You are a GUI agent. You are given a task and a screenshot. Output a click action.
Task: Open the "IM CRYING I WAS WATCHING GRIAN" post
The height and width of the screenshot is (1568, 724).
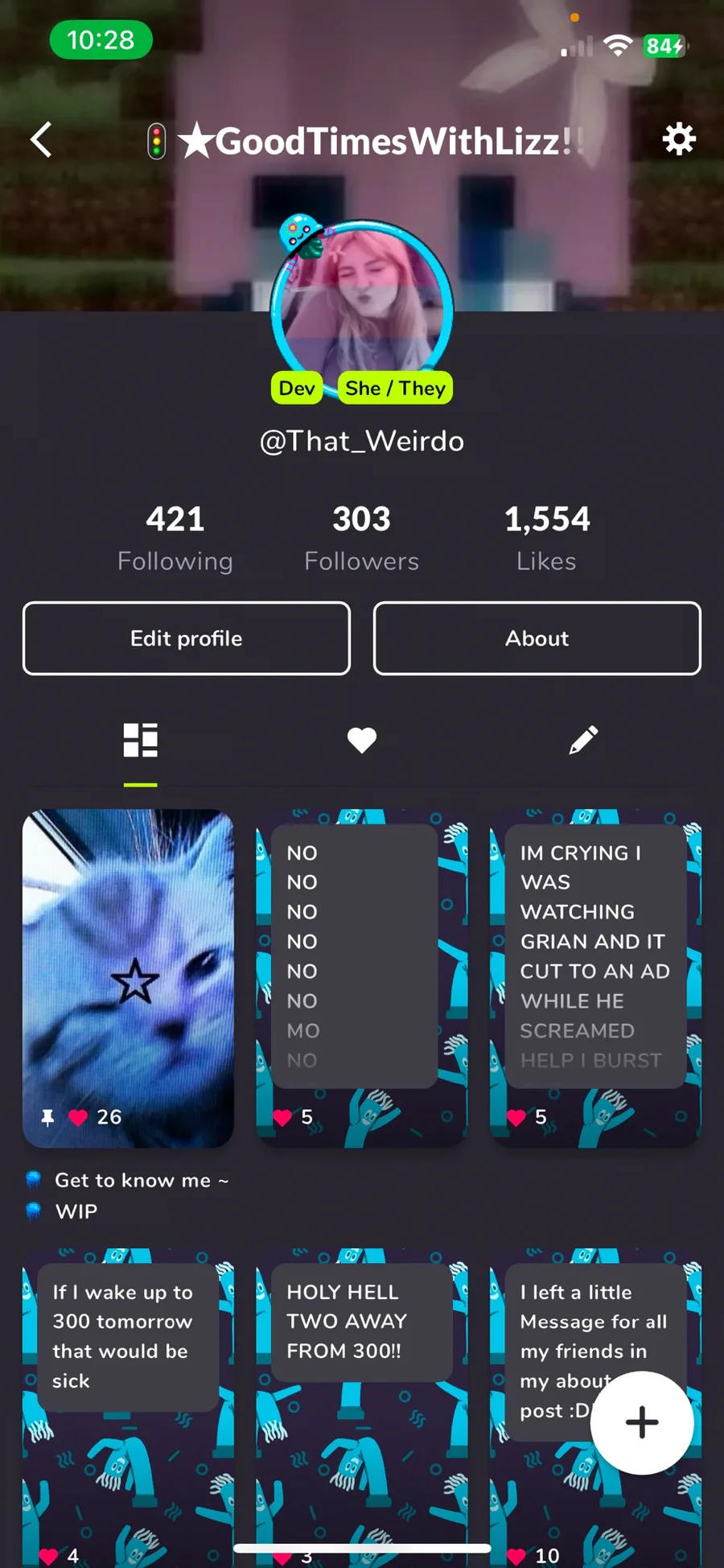click(595, 978)
